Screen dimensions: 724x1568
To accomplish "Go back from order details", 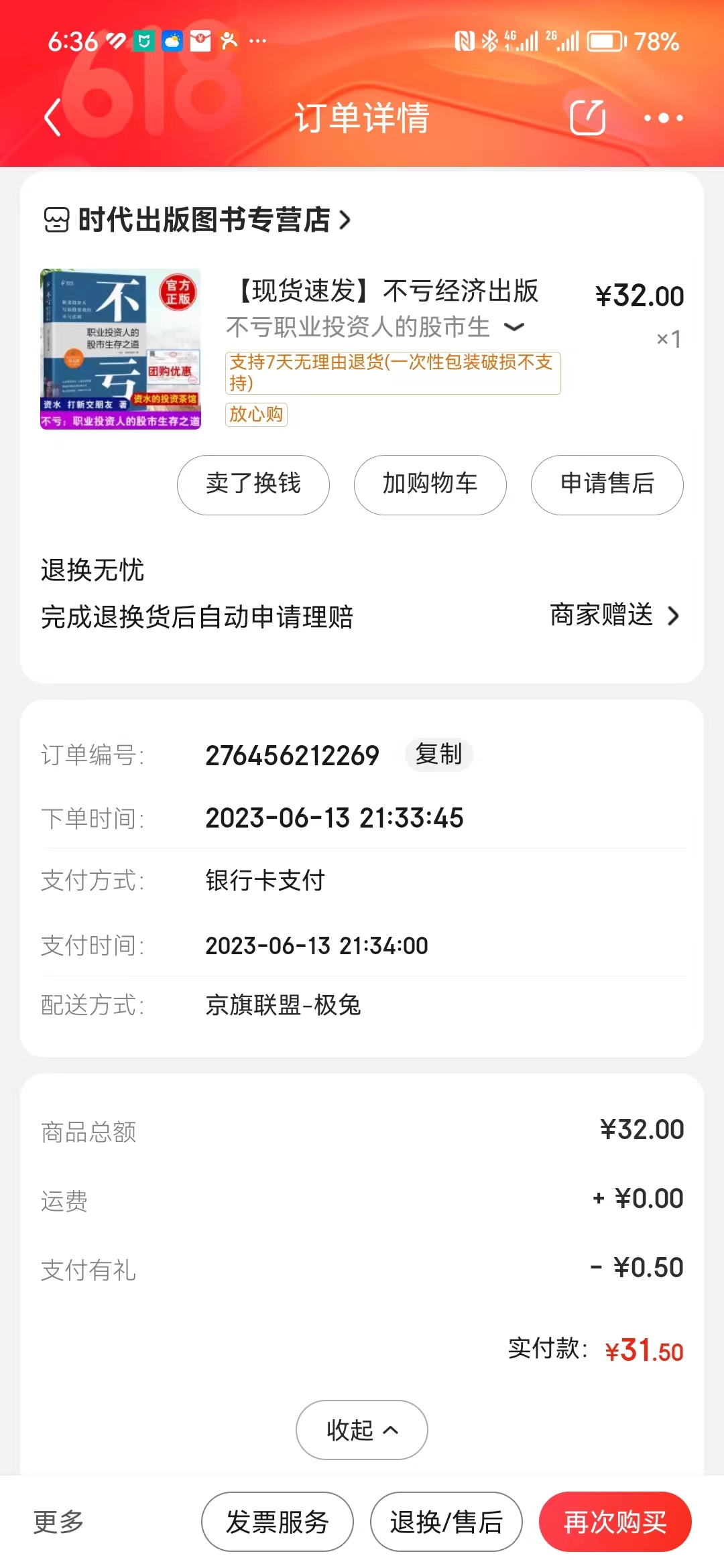I will [52, 117].
